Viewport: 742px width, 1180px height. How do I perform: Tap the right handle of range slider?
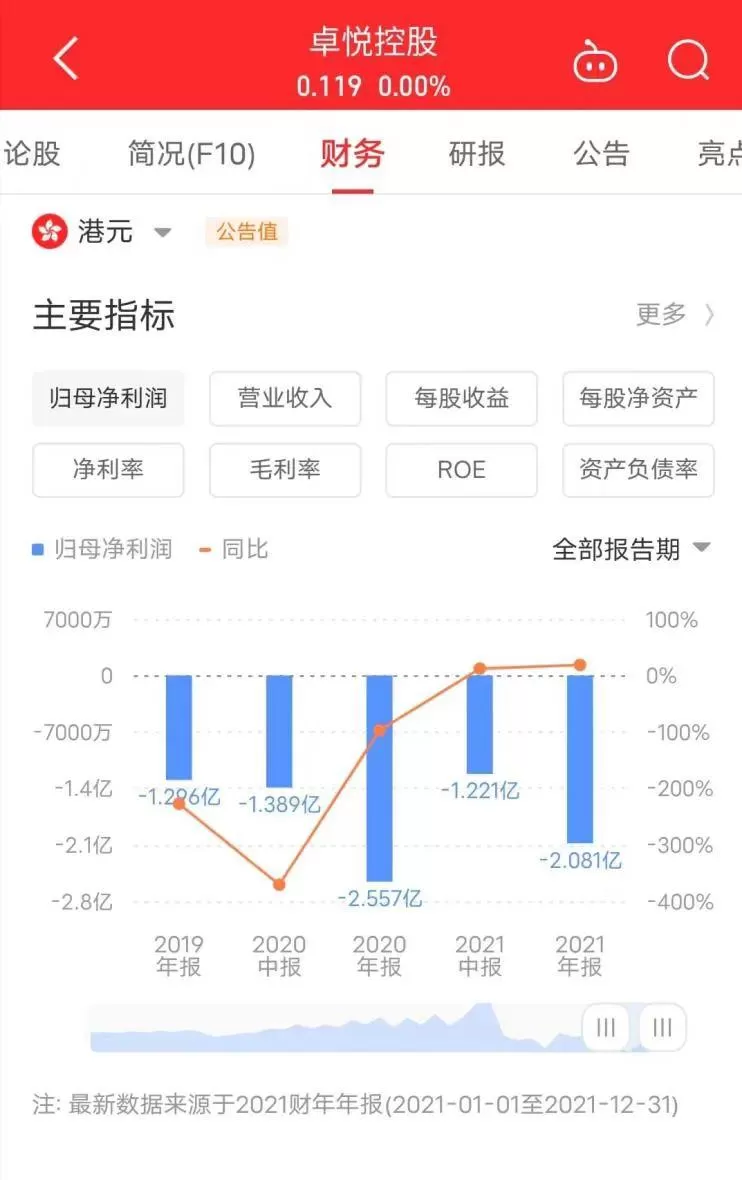(662, 1027)
